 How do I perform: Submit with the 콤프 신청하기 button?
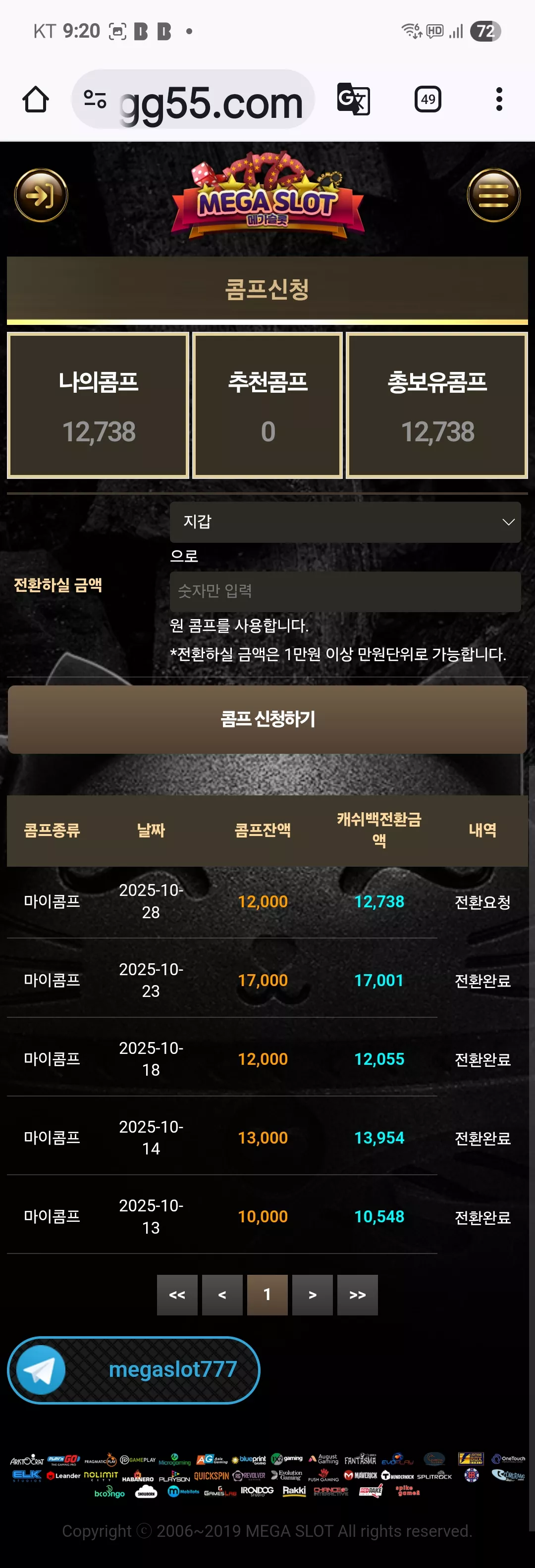(267, 720)
